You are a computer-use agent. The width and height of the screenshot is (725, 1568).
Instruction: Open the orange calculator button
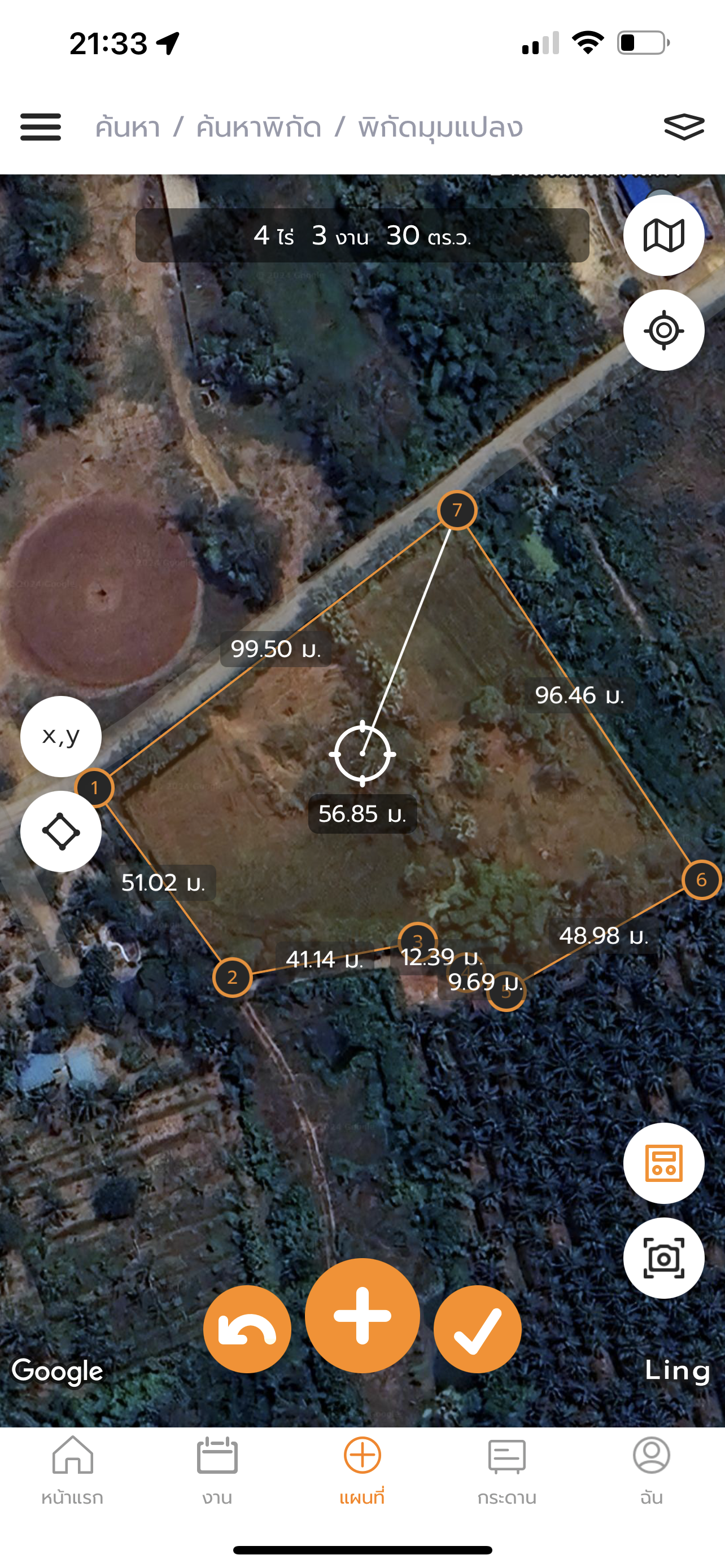coord(663,1163)
